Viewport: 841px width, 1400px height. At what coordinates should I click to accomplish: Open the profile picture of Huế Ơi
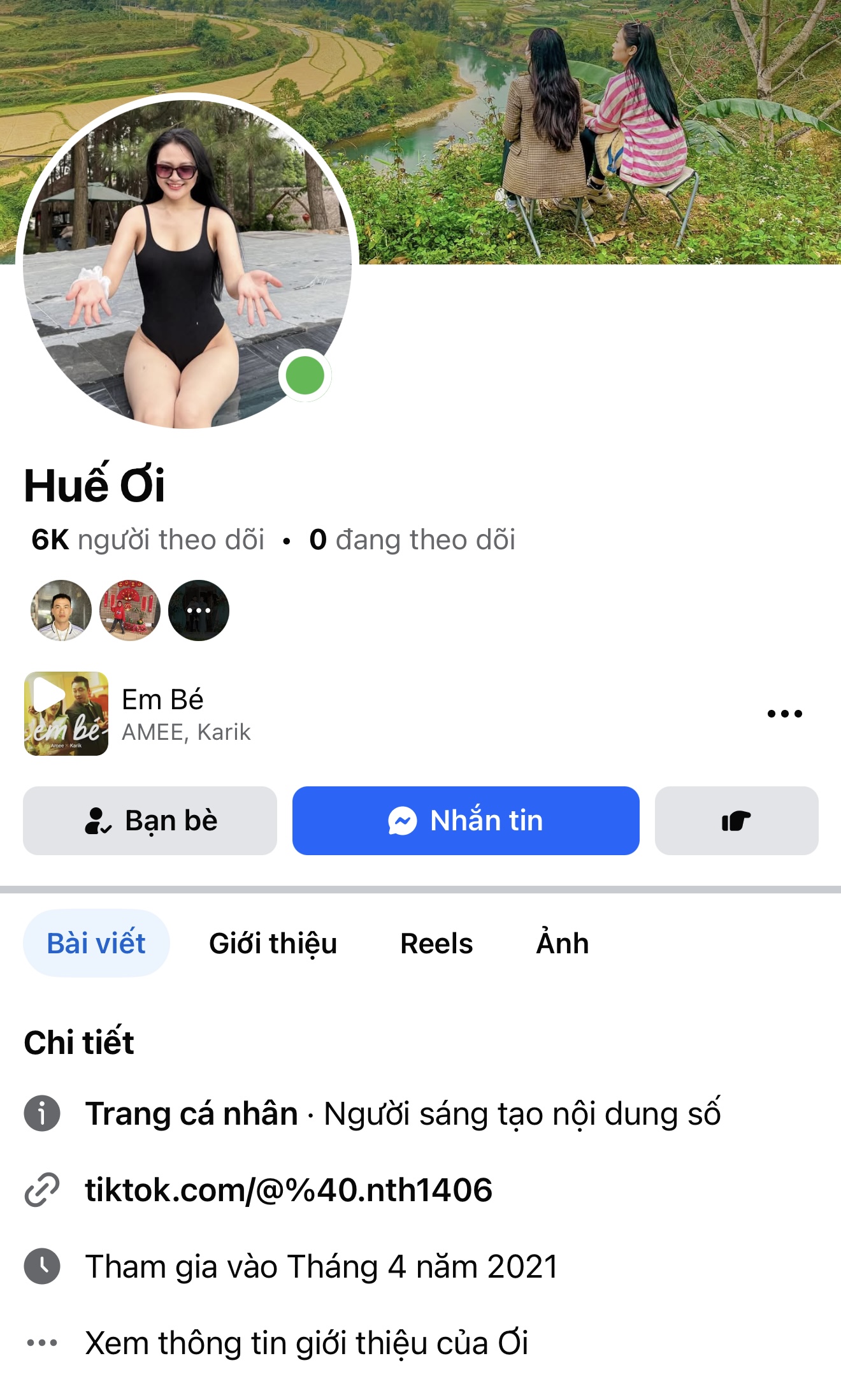pyautogui.click(x=187, y=261)
